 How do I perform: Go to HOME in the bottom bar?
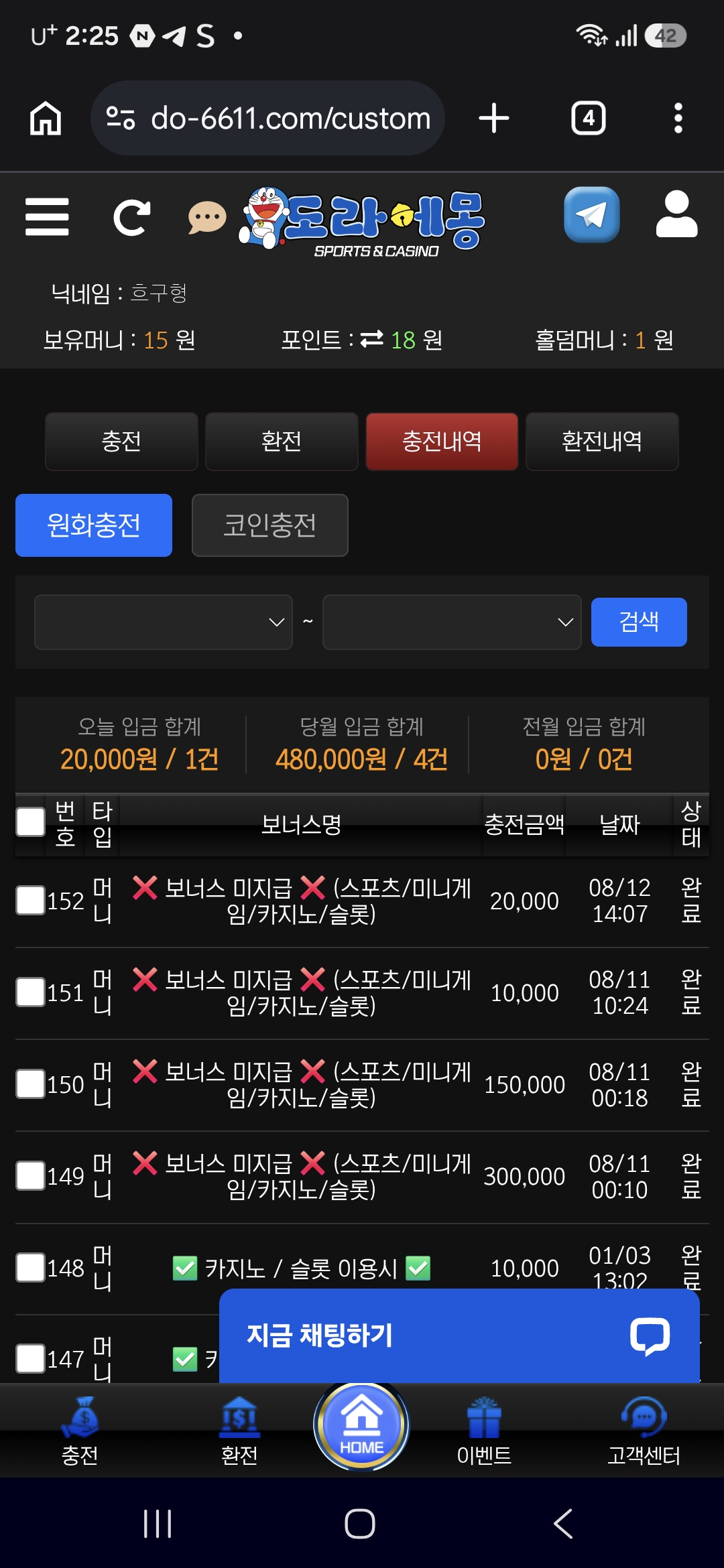point(361,1425)
